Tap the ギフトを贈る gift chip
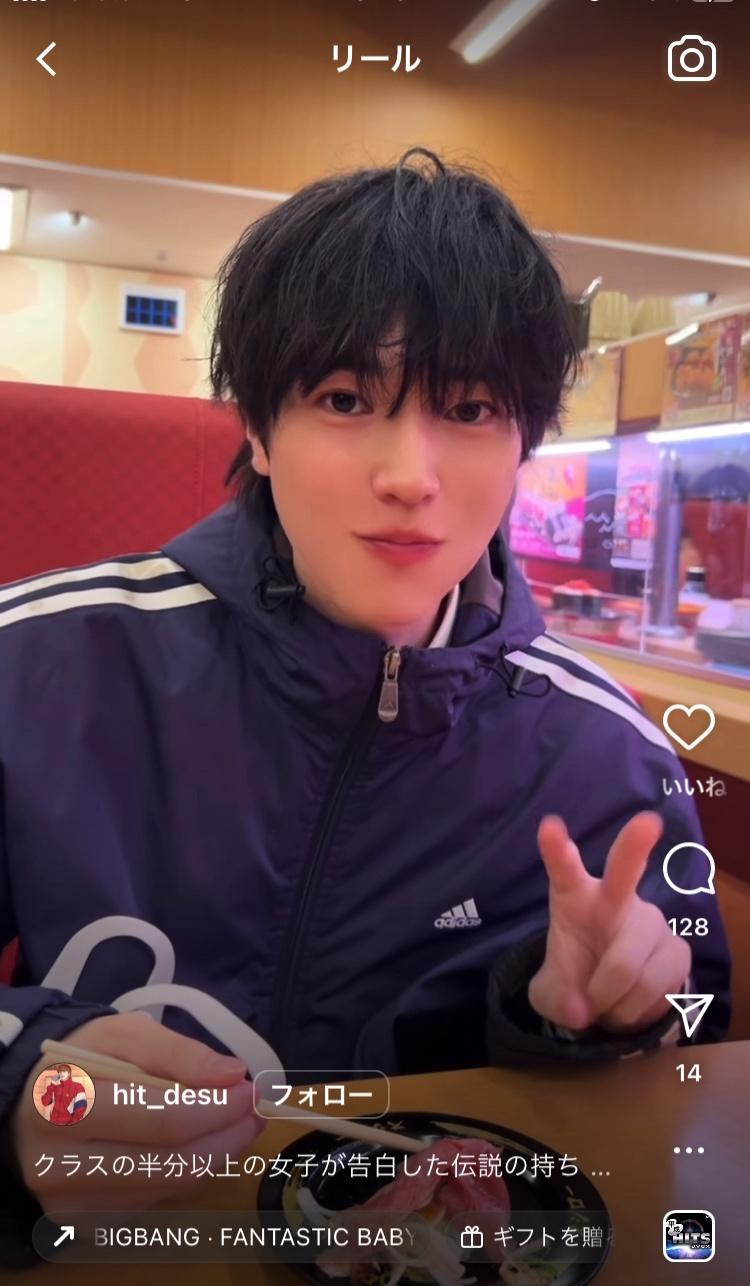The image size is (750, 1286). tap(536, 1238)
